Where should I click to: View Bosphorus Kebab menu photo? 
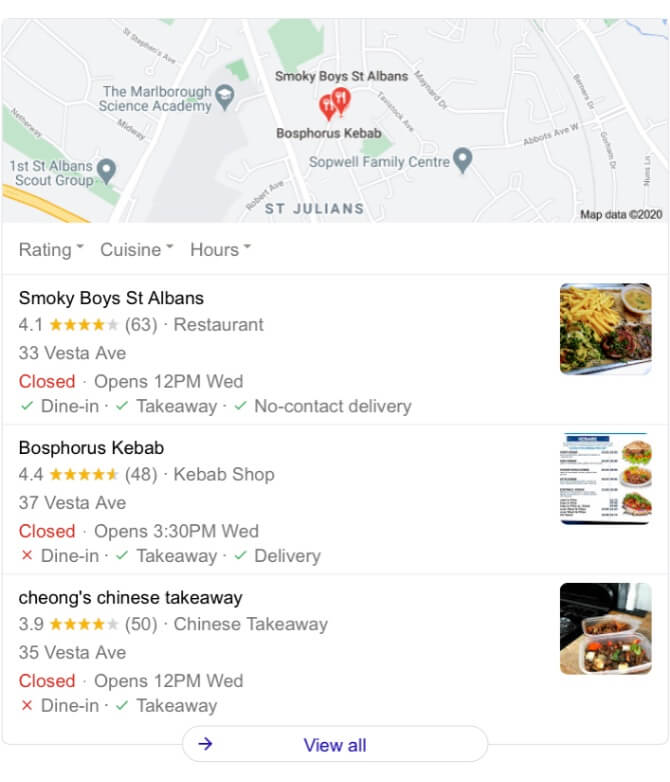tap(605, 479)
